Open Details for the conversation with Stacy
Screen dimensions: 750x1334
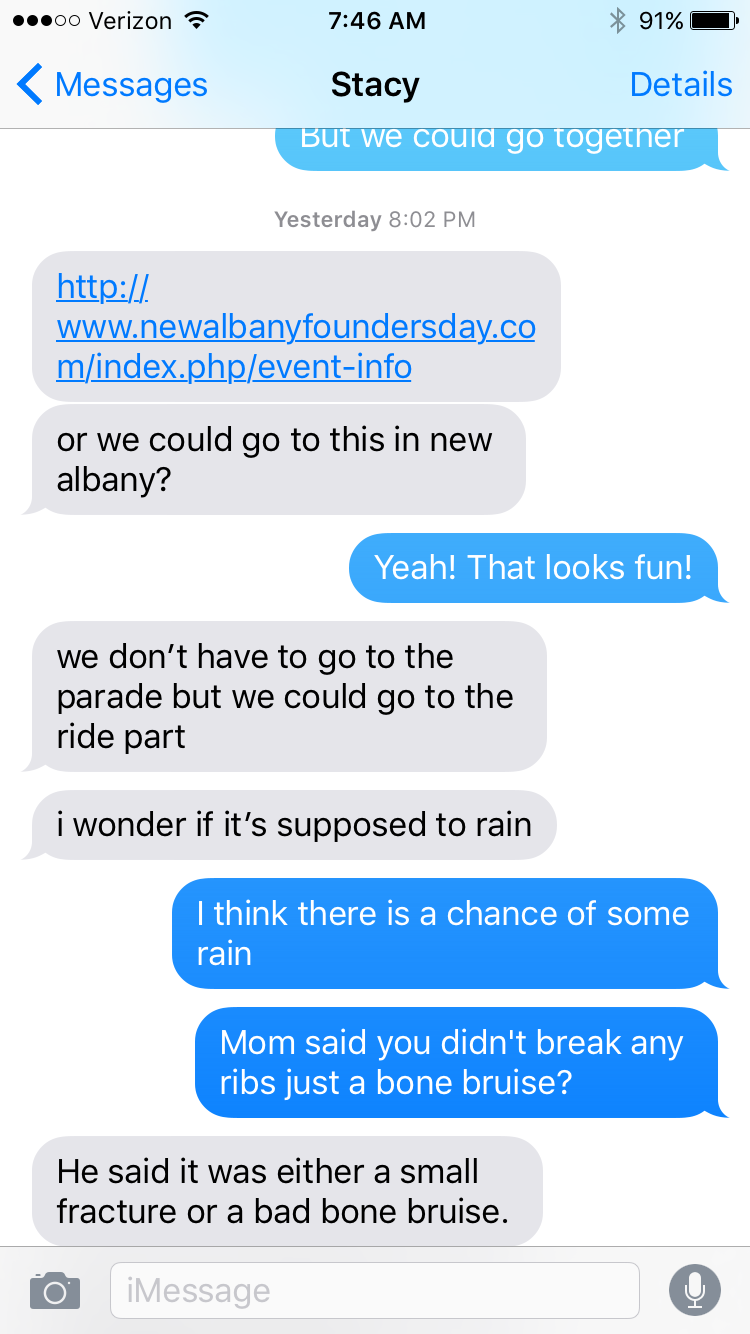(x=681, y=85)
